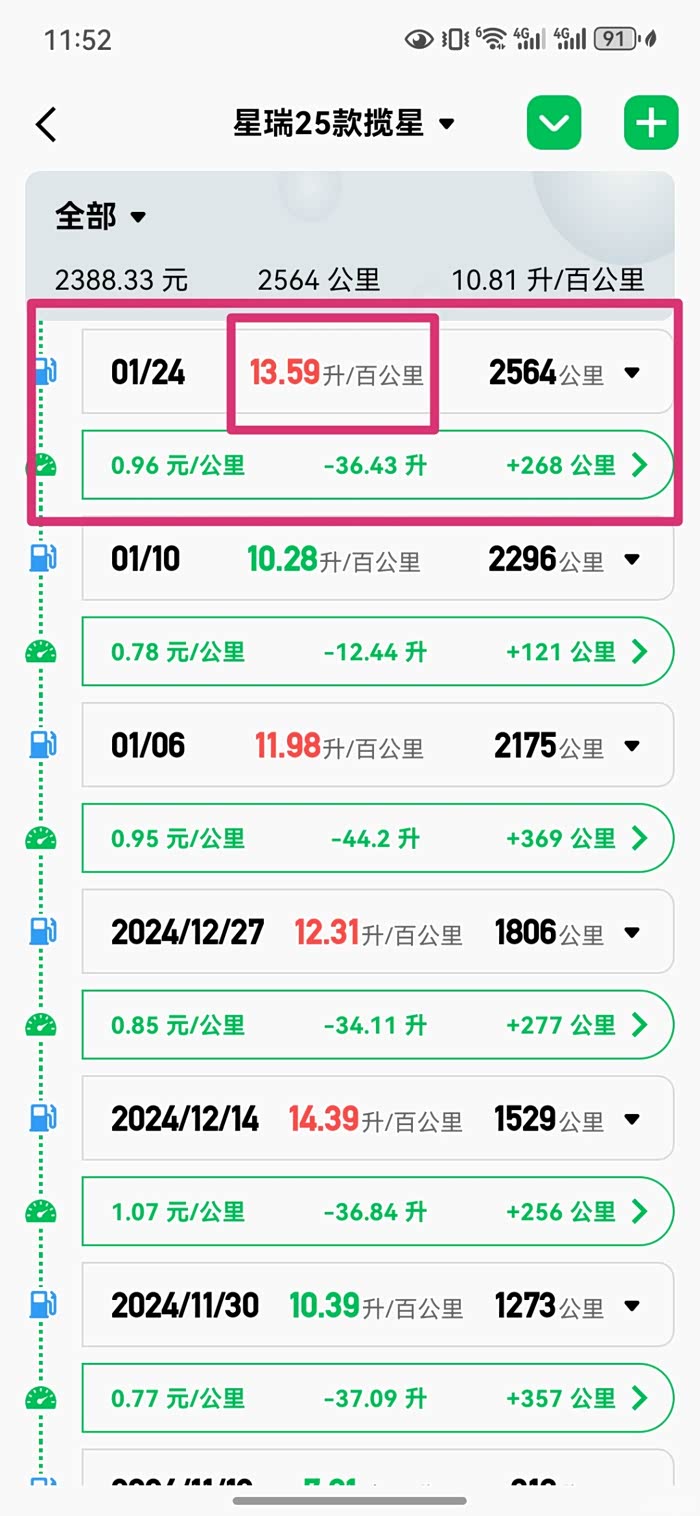This screenshot has width=700, height=1516.
Task: Open the +256 公里 trip details
Action: tap(640, 1211)
